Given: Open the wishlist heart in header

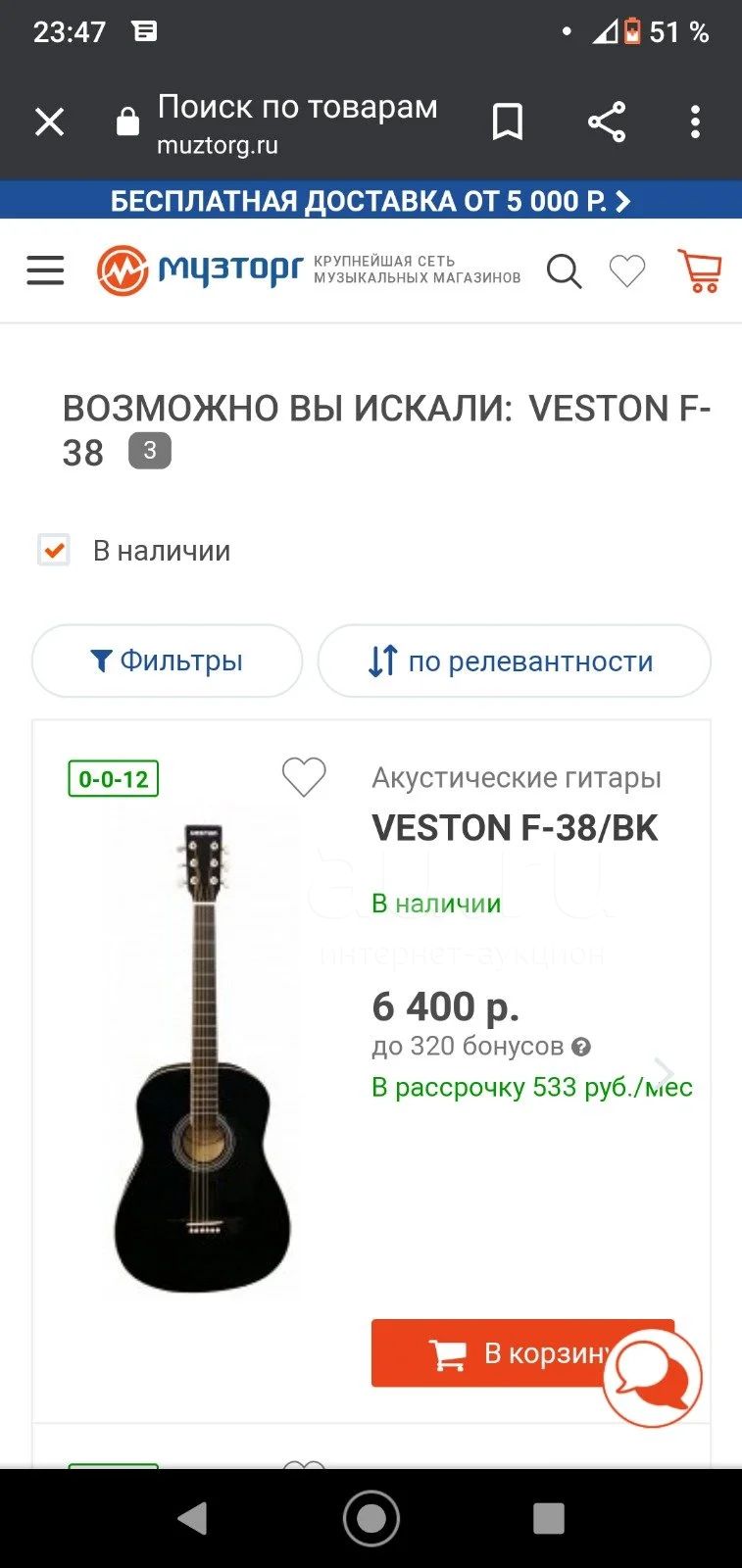Looking at the screenshot, I should (627, 270).
